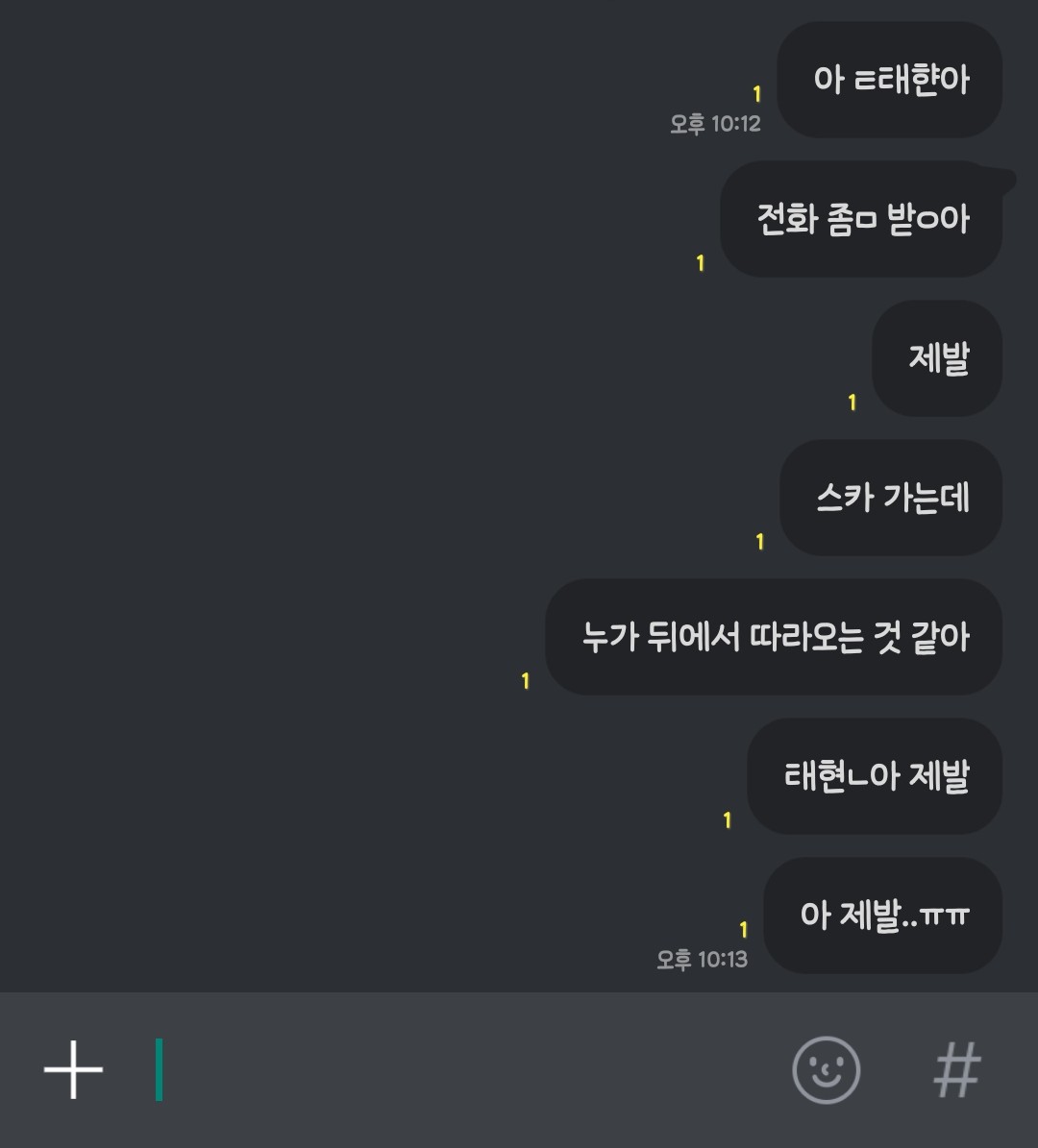The height and width of the screenshot is (1148, 1038).
Task: Open the plus attachment menu
Action: point(73,1069)
